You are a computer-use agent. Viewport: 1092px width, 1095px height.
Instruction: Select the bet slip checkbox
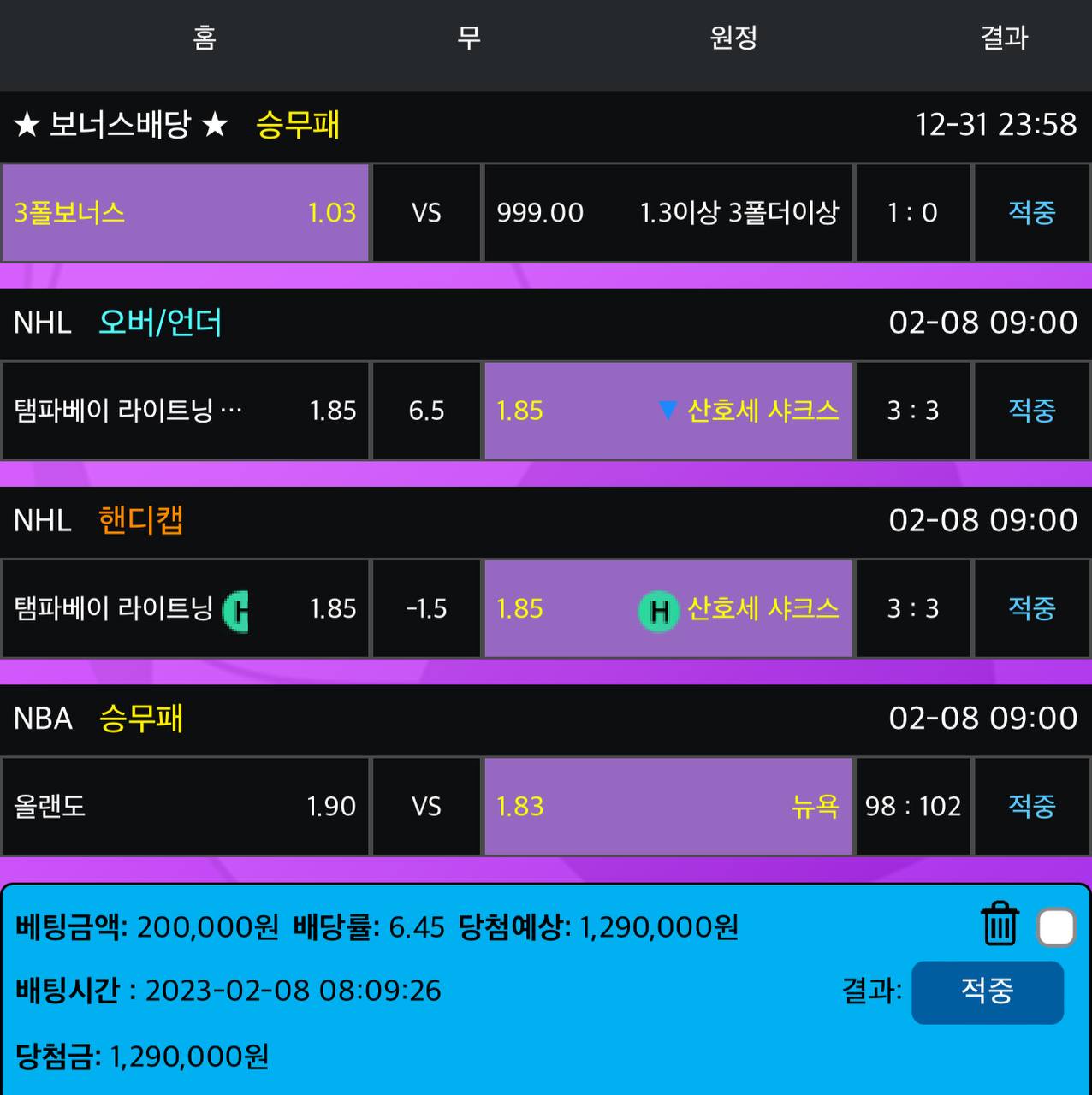(x=1056, y=927)
